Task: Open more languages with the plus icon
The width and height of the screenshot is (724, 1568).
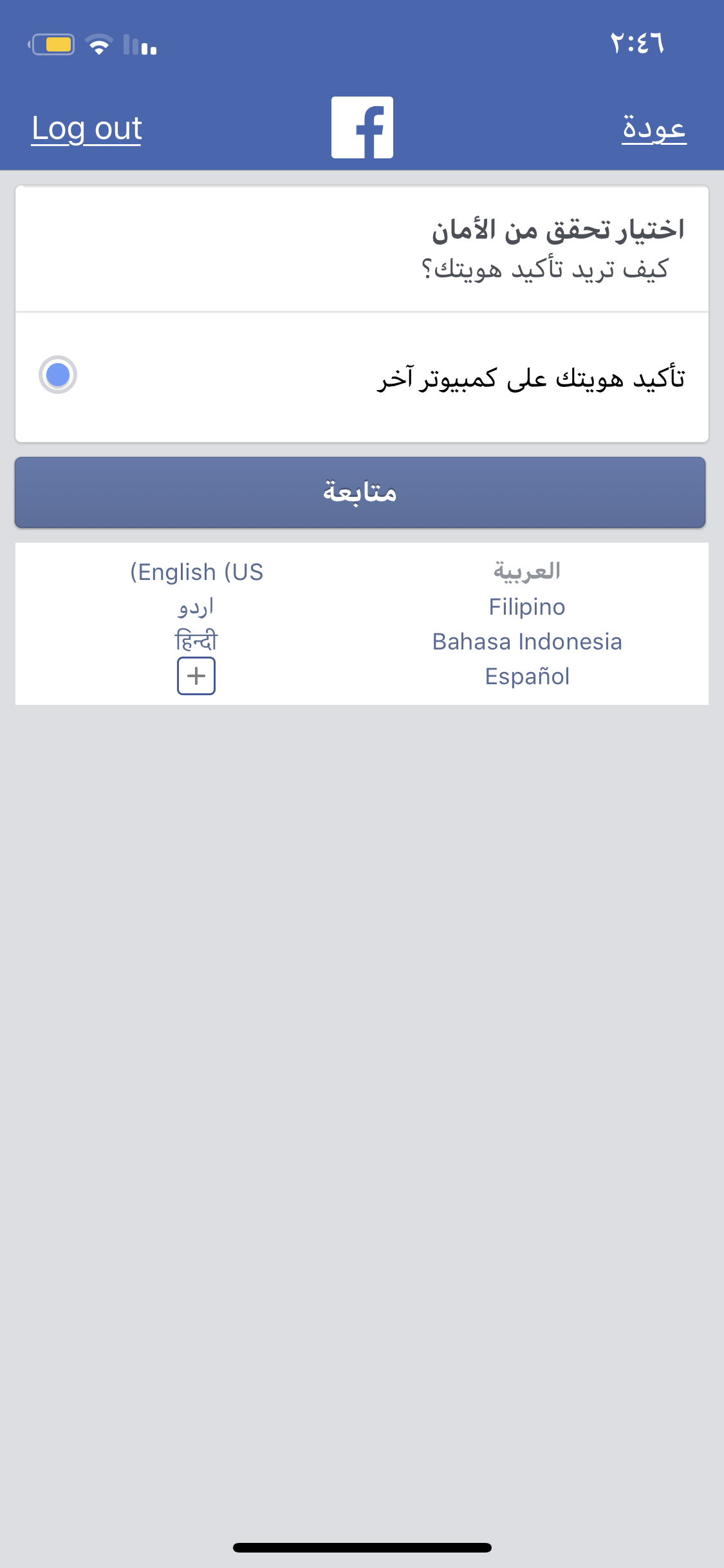Action: point(196,676)
